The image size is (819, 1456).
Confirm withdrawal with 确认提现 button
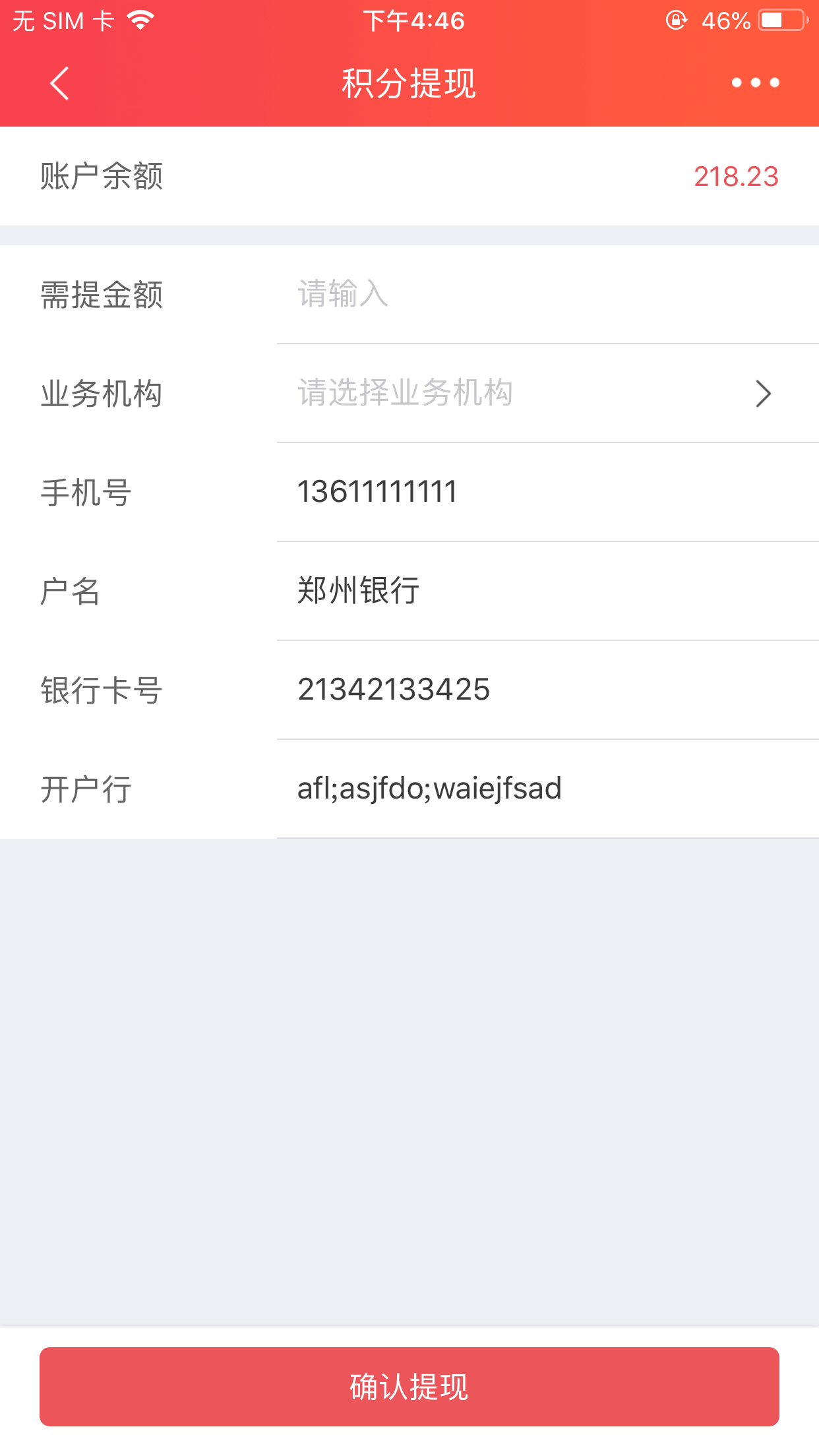coord(409,1386)
